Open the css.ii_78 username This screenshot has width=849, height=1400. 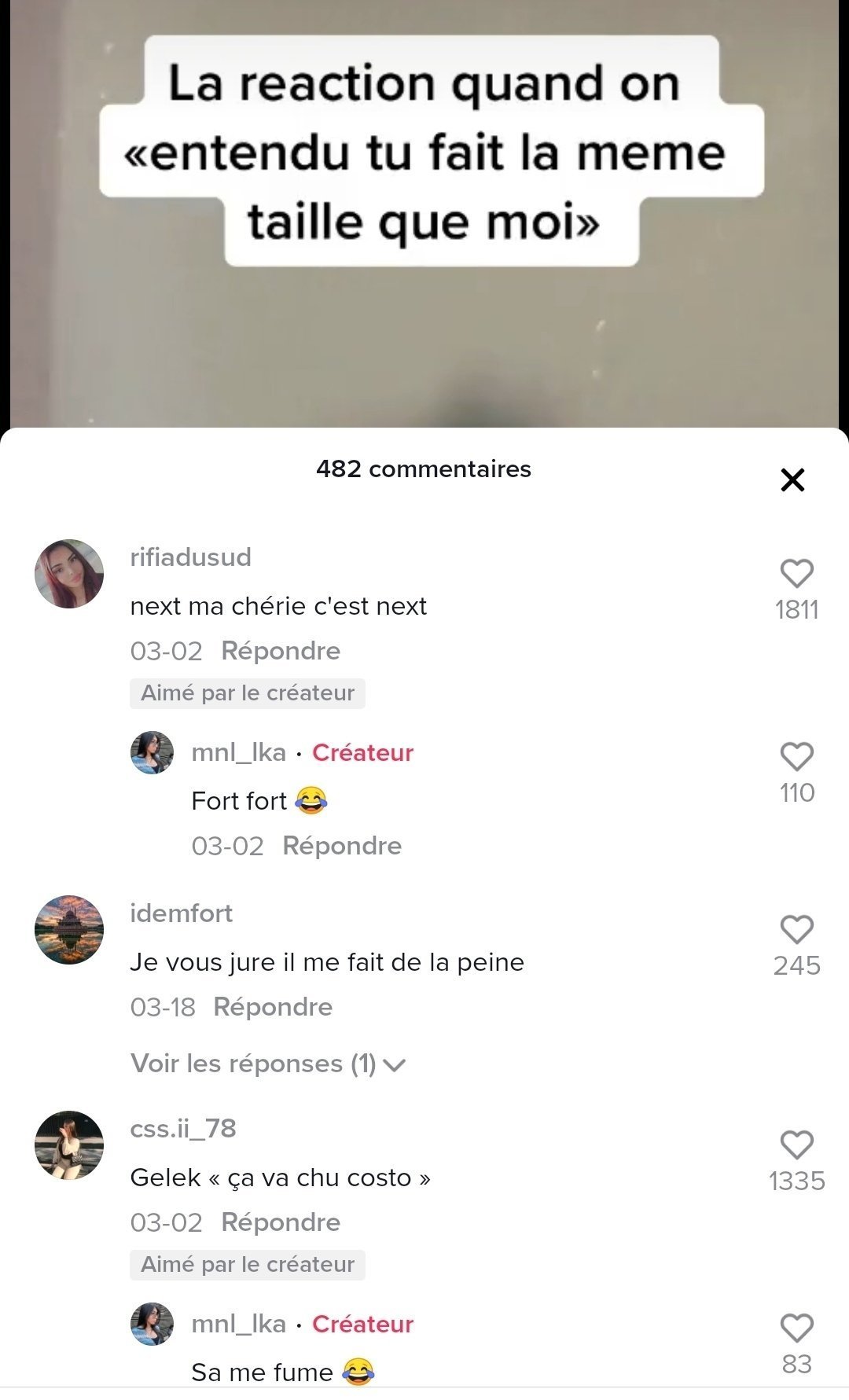click(183, 1129)
